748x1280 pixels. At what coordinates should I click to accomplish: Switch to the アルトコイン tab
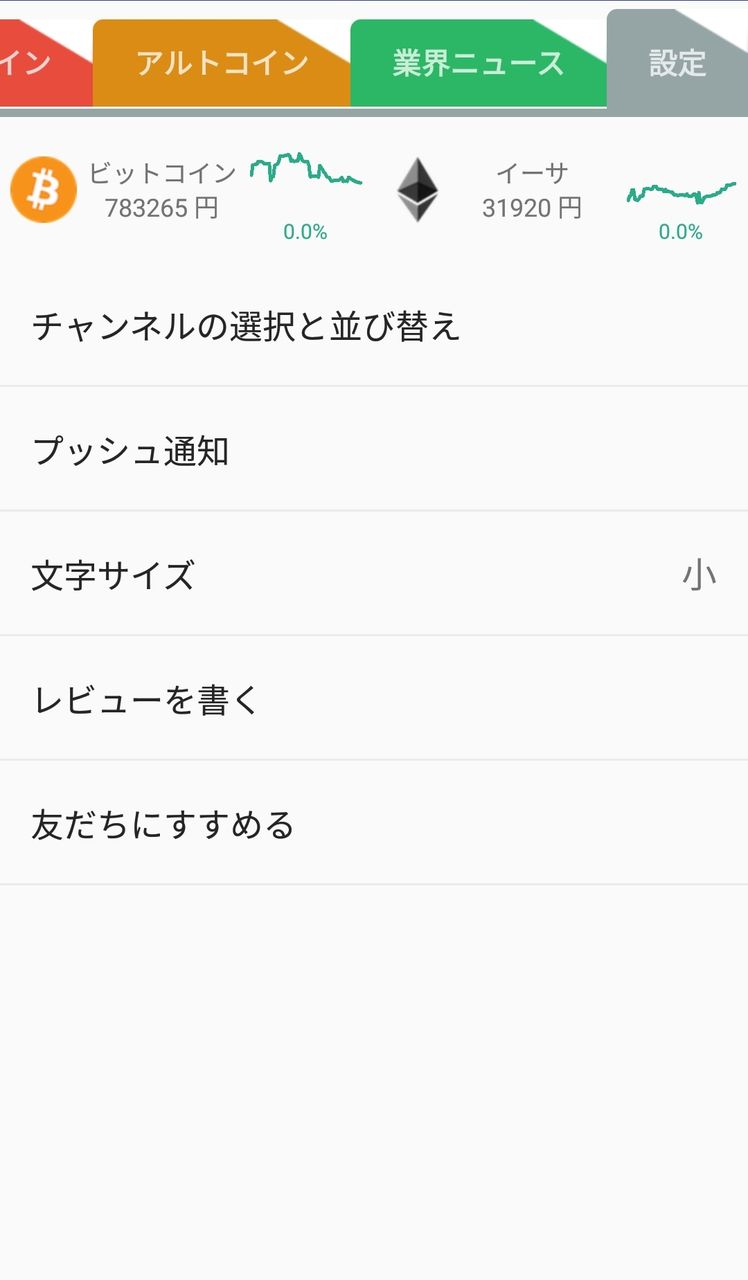coord(221,64)
